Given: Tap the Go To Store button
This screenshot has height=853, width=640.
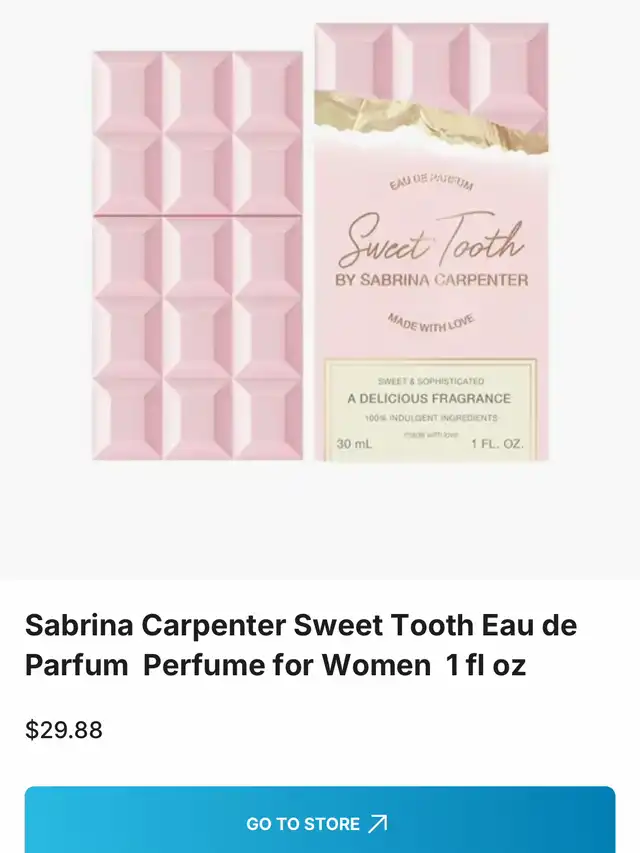Looking at the screenshot, I should click(x=319, y=823).
